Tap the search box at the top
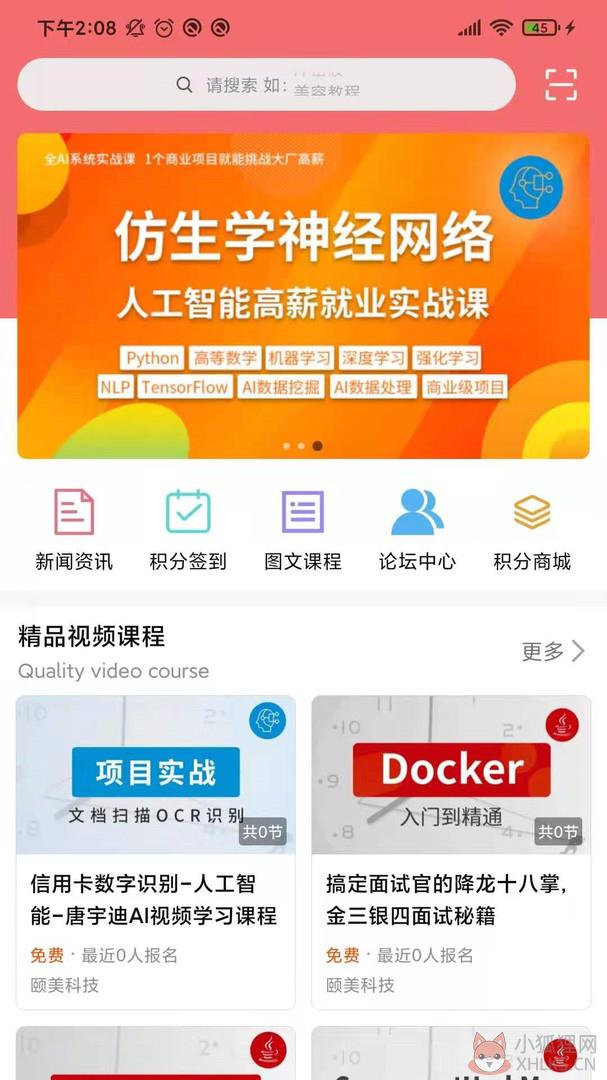The image size is (607, 1080). pos(267,85)
